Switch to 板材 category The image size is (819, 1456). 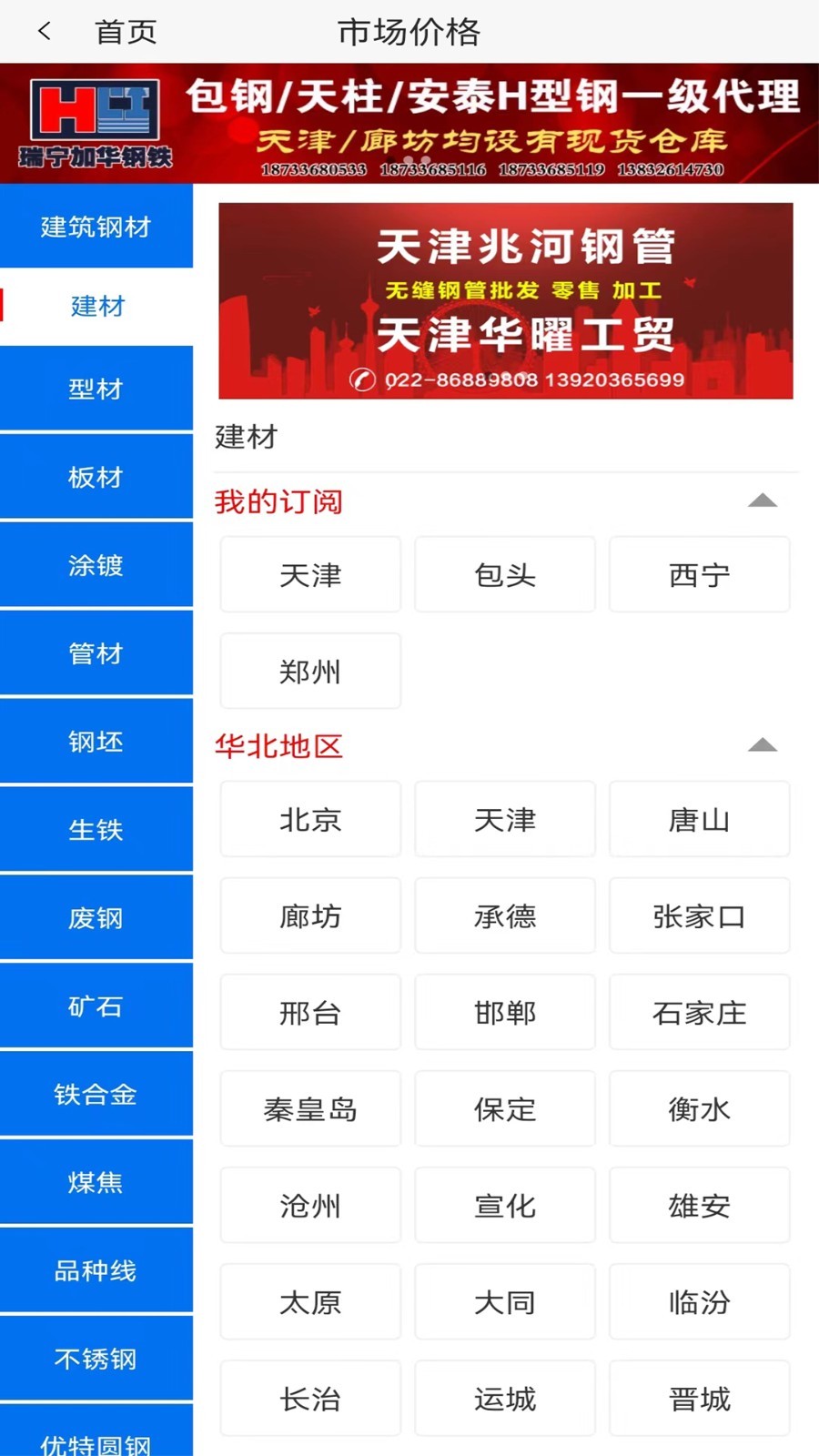[x=96, y=477]
